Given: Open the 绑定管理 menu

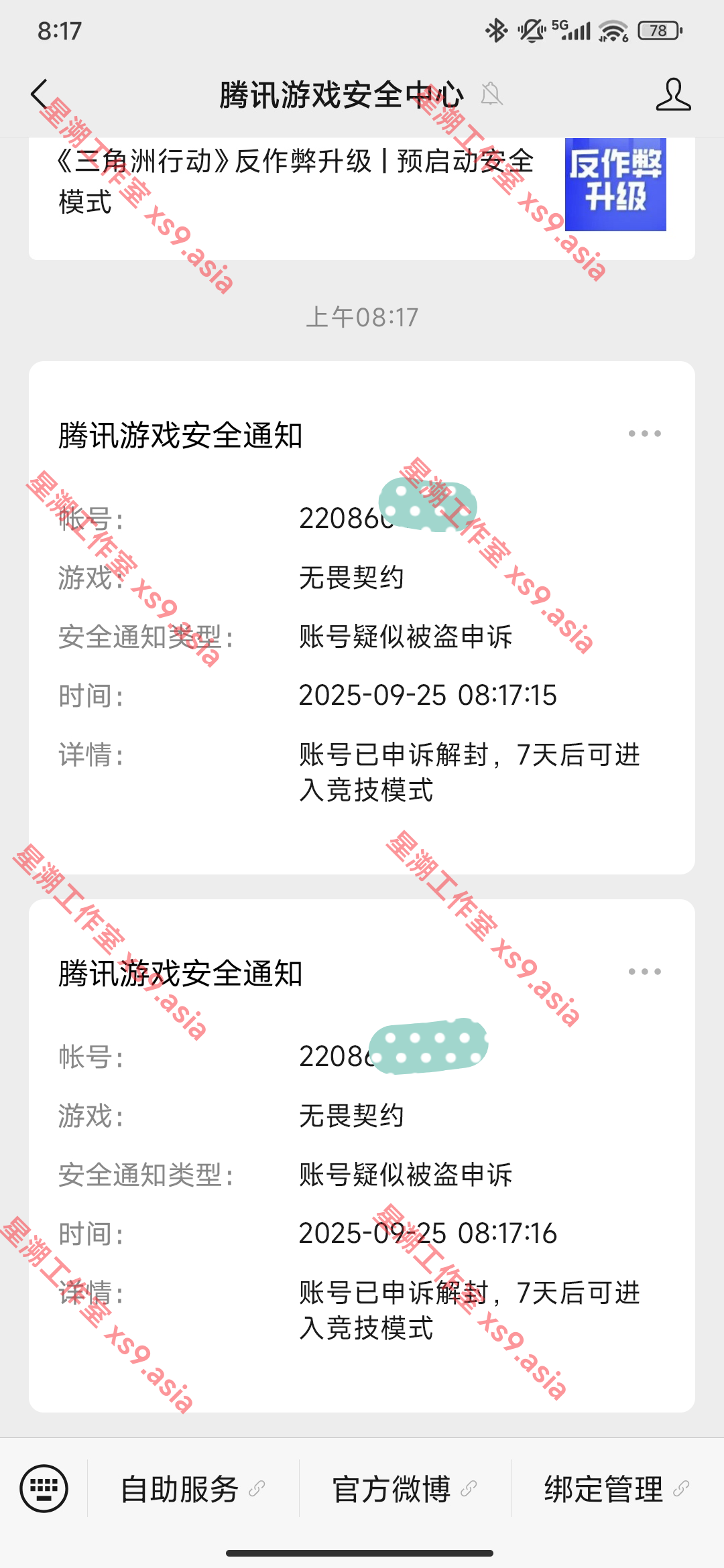Looking at the screenshot, I should click(x=615, y=1489).
